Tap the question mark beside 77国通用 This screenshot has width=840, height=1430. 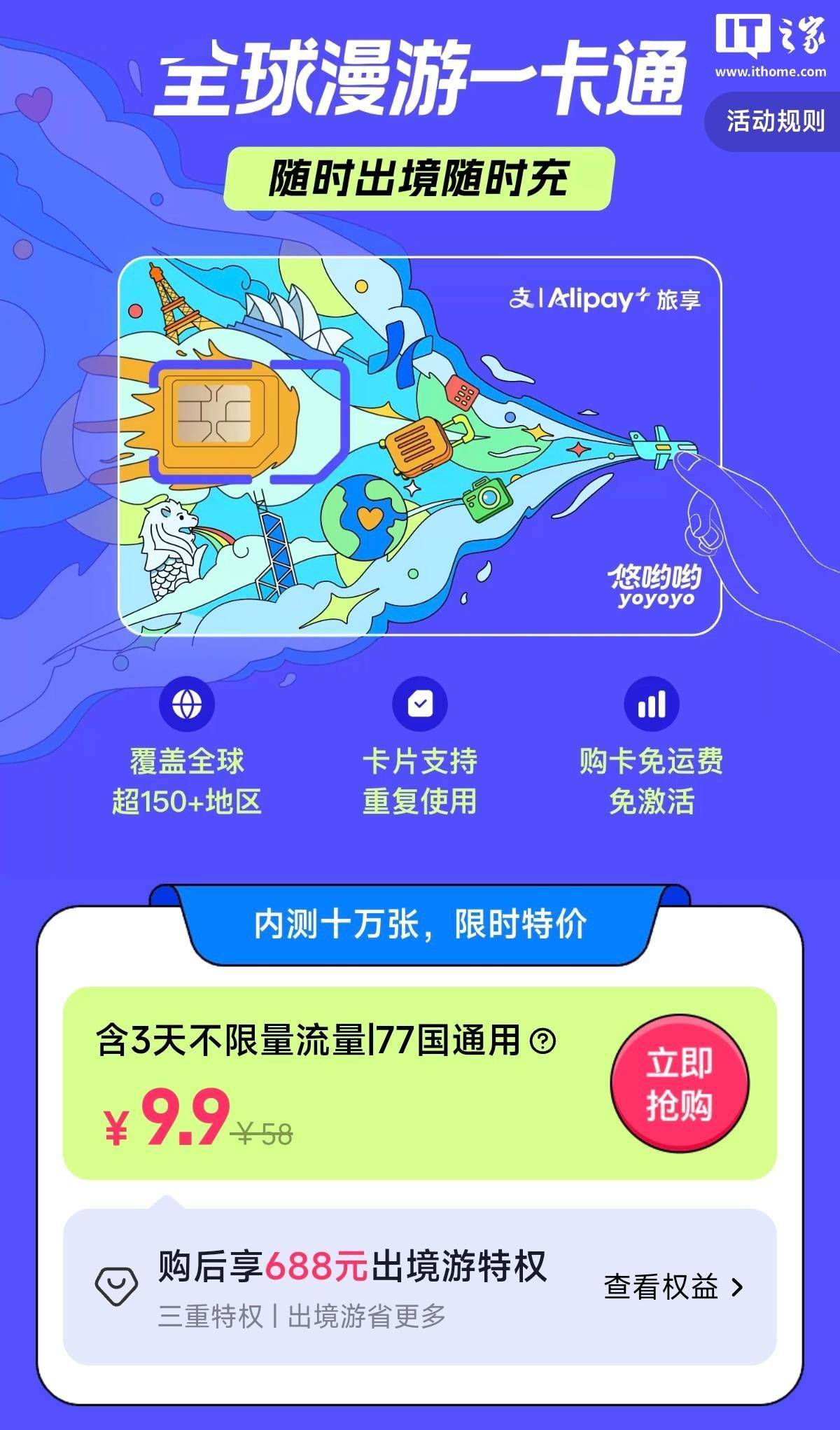coord(542,1041)
